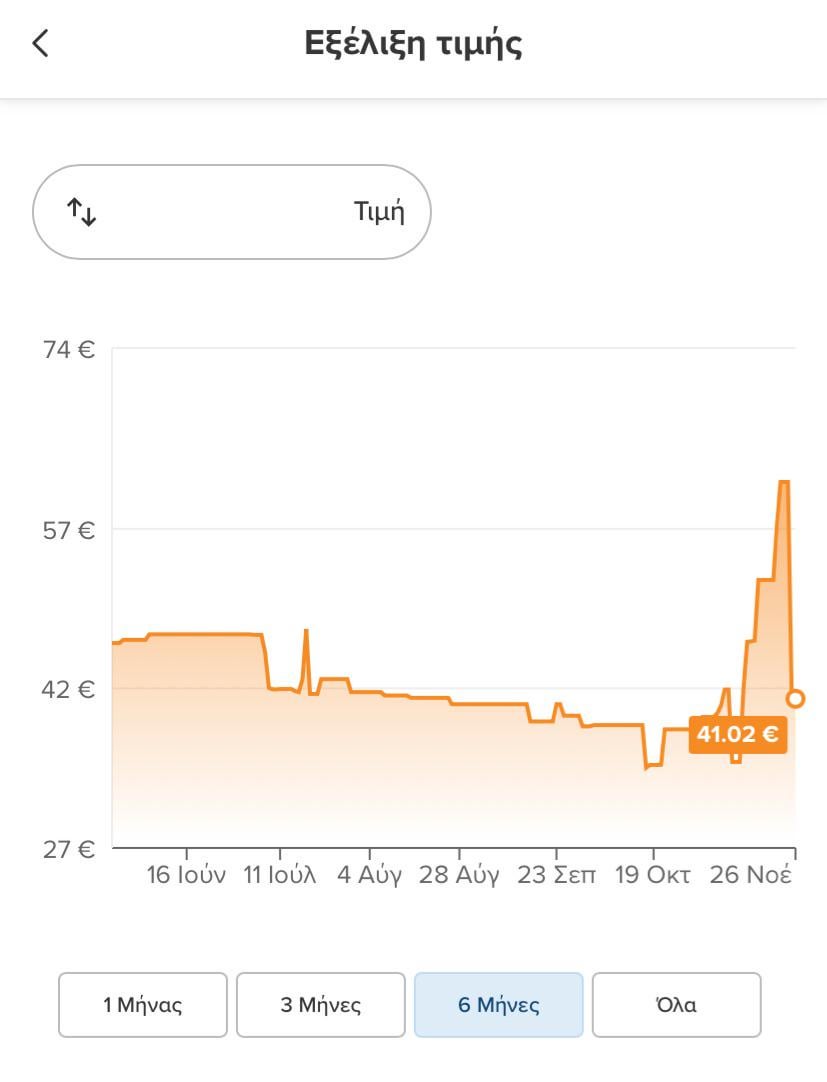Open the Τιμή sort dropdown
This screenshot has width=827, height=1082.
[232, 212]
